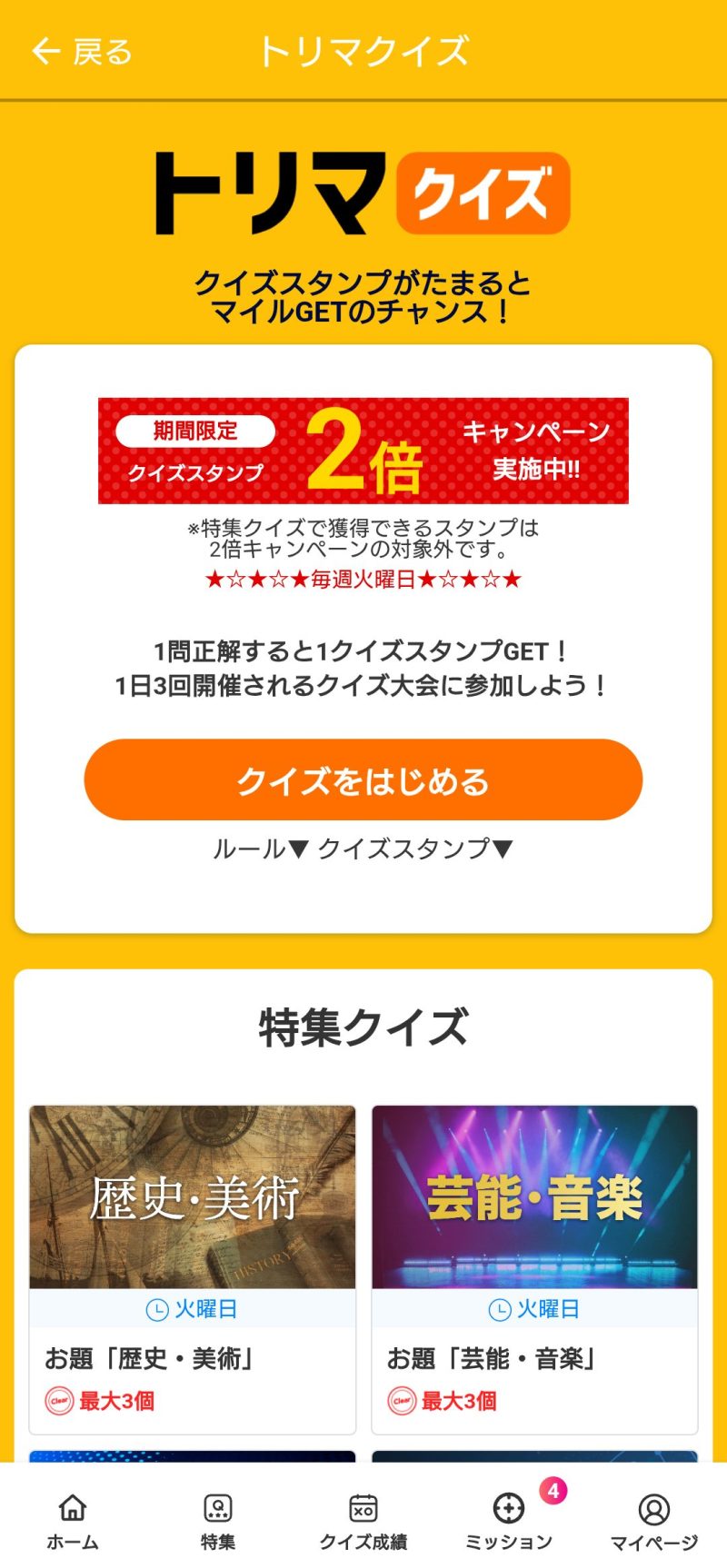Switch to the ホーム tab

click(73, 1520)
